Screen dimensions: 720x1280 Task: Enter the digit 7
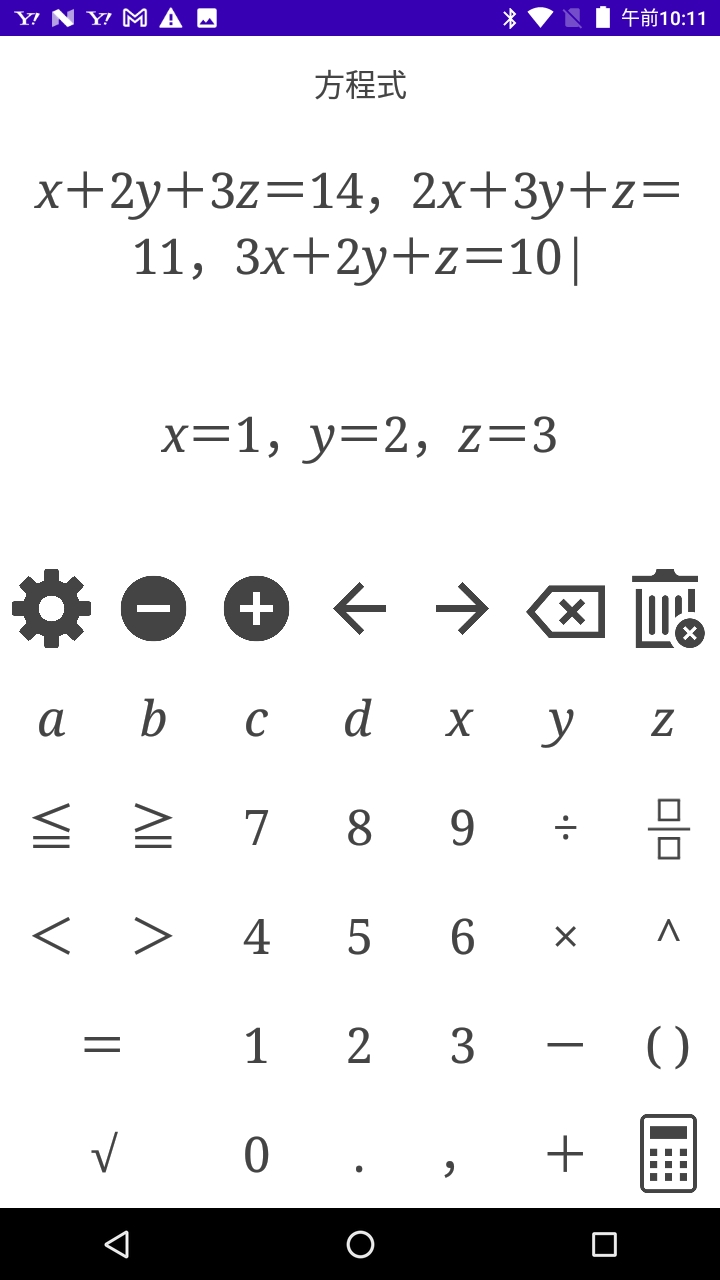tap(256, 828)
